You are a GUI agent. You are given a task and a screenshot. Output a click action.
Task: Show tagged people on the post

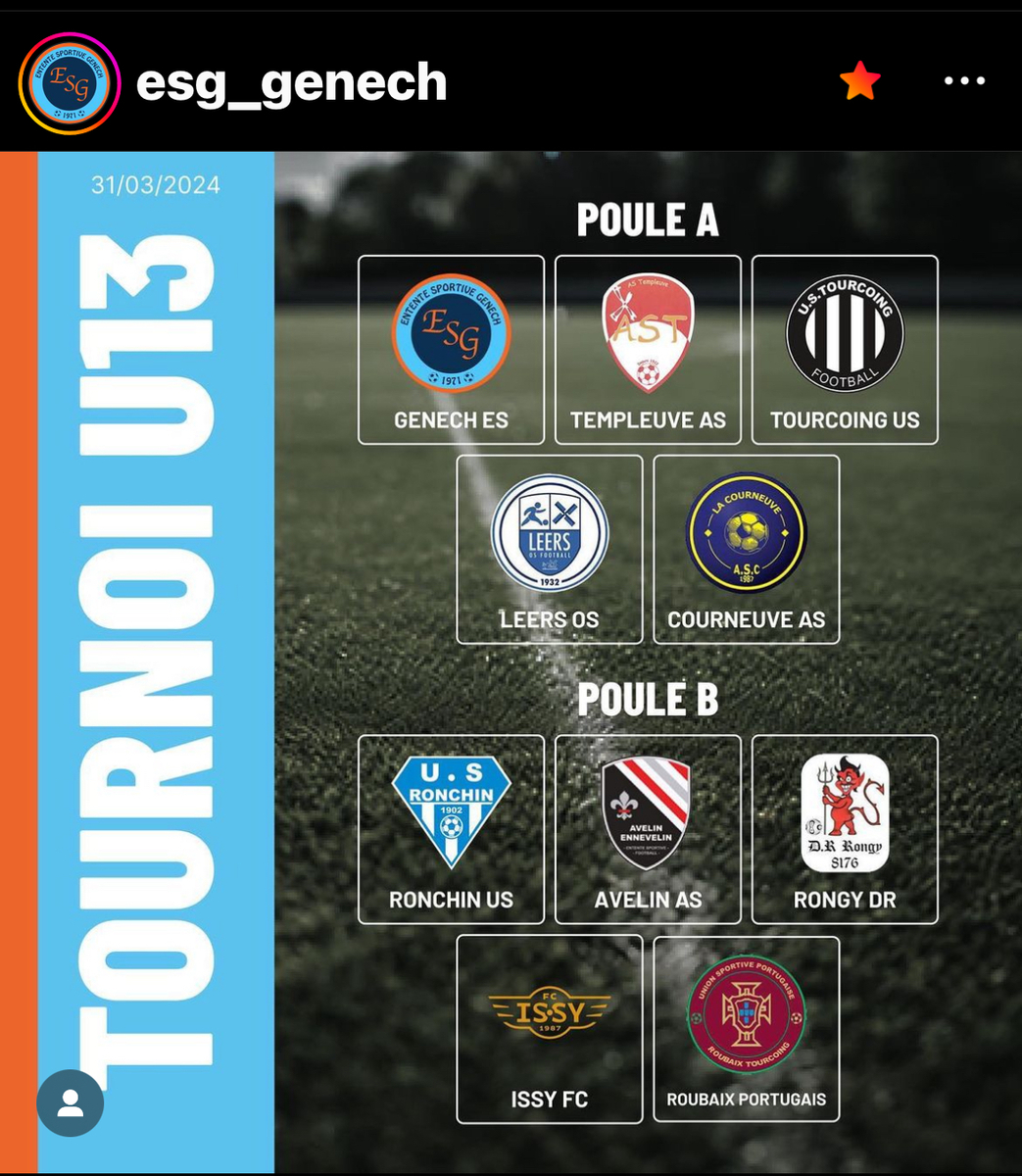(71, 1103)
